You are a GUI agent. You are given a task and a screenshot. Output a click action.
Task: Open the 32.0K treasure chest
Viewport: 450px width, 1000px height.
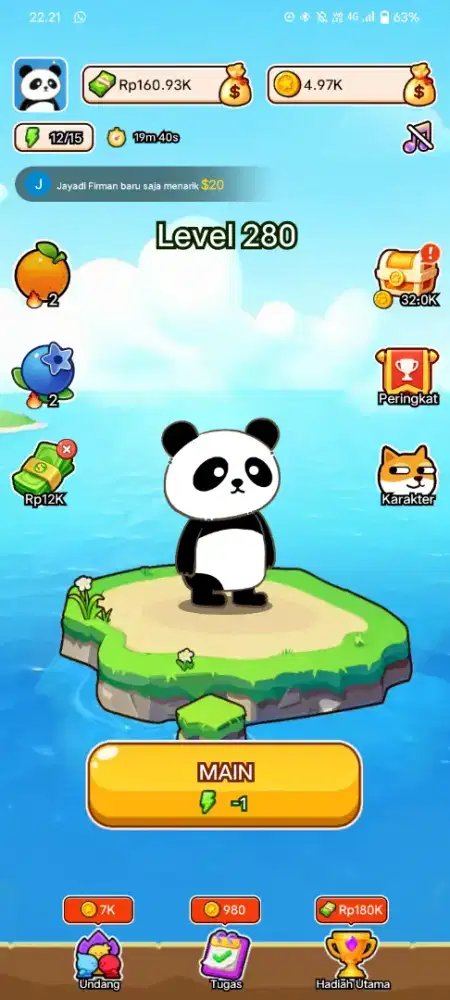pos(407,276)
